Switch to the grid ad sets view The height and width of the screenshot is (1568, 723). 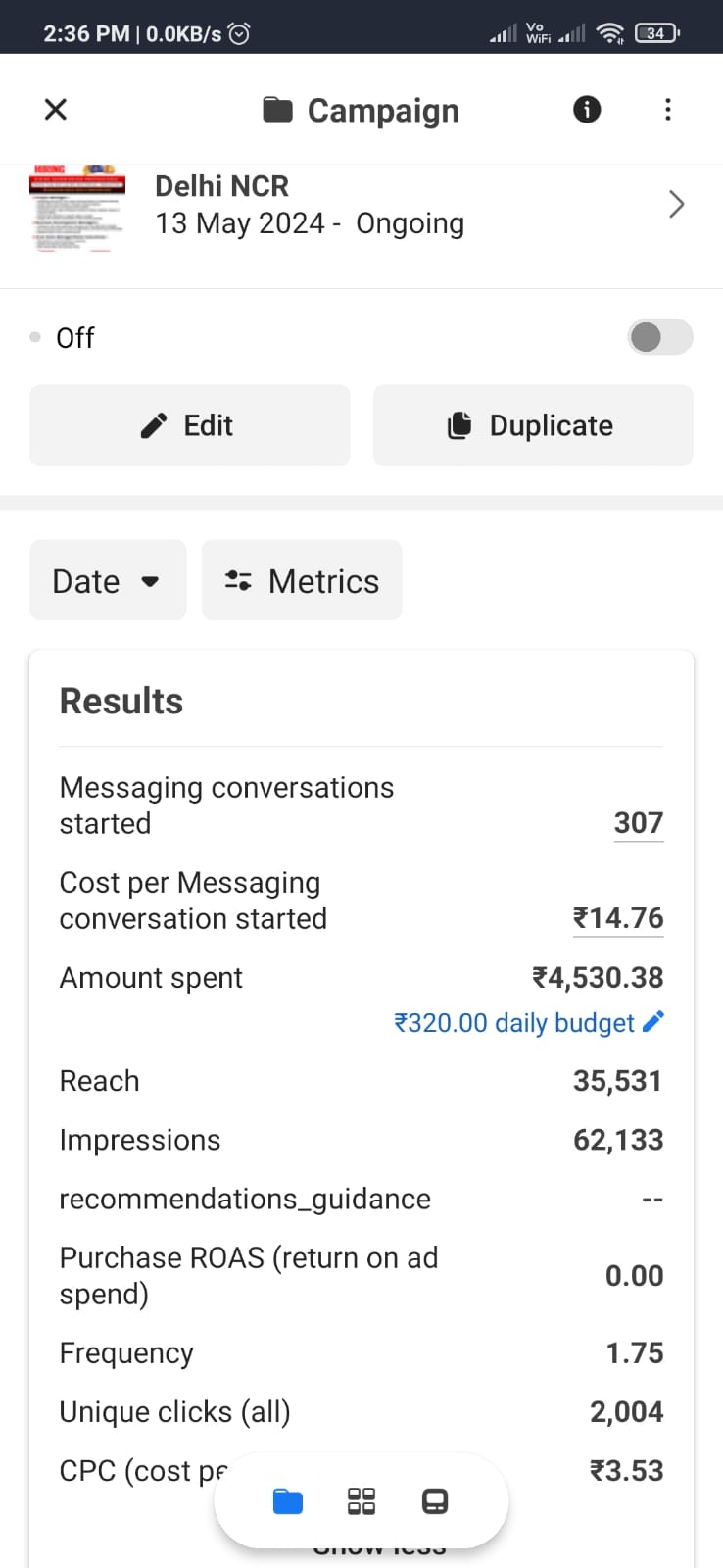[x=361, y=1501]
